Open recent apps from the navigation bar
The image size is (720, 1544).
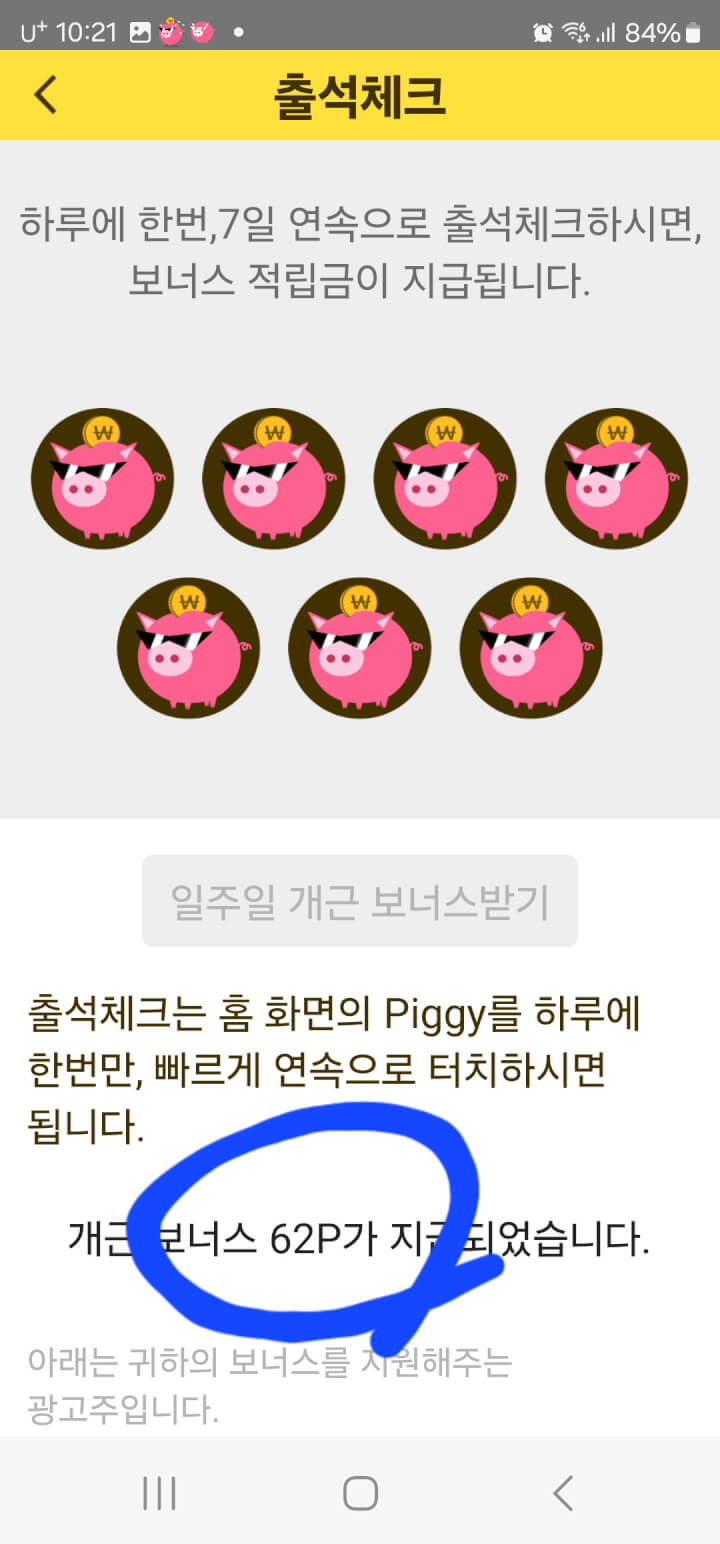pyautogui.click(x=159, y=1493)
